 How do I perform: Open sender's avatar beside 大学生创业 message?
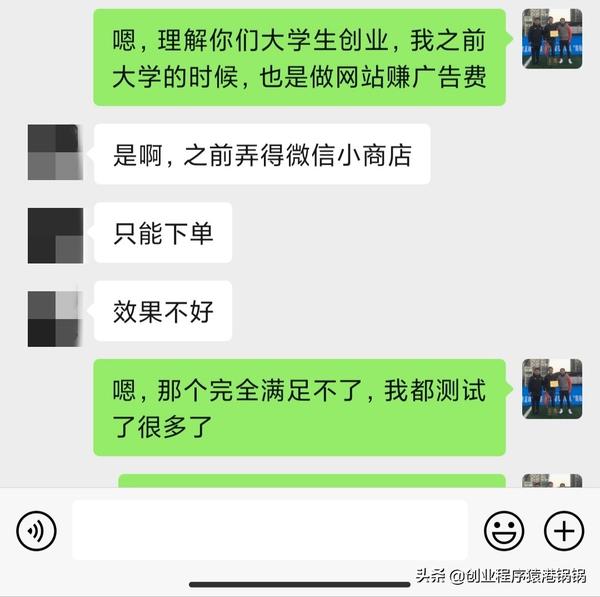point(552,37)
